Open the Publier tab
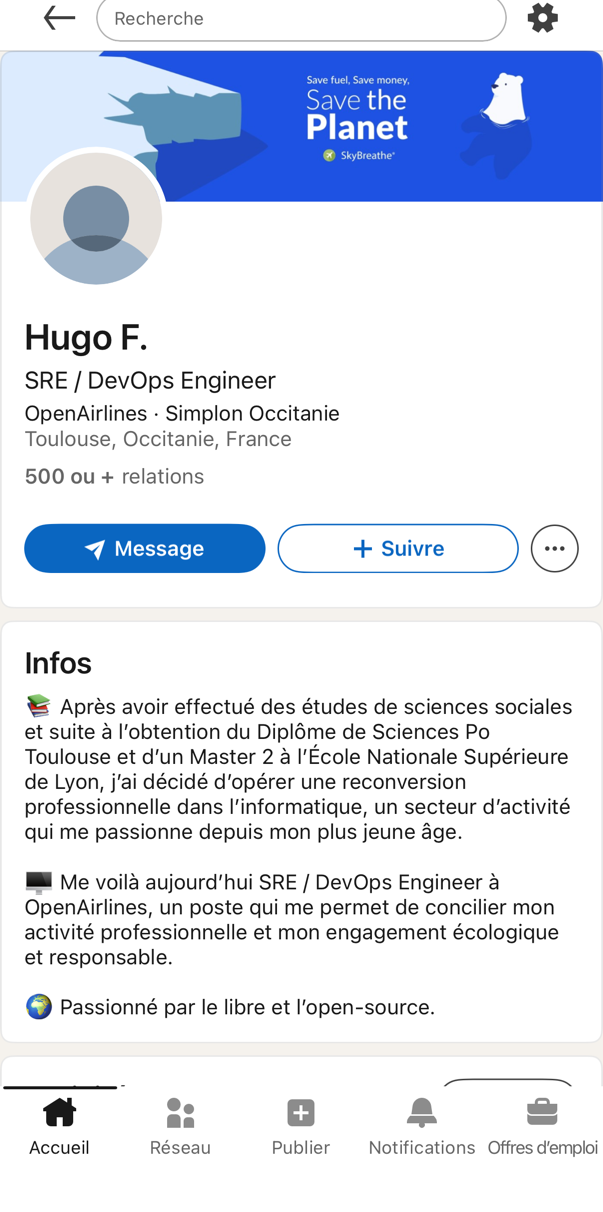603x1212 pixels. (301, 1126)
